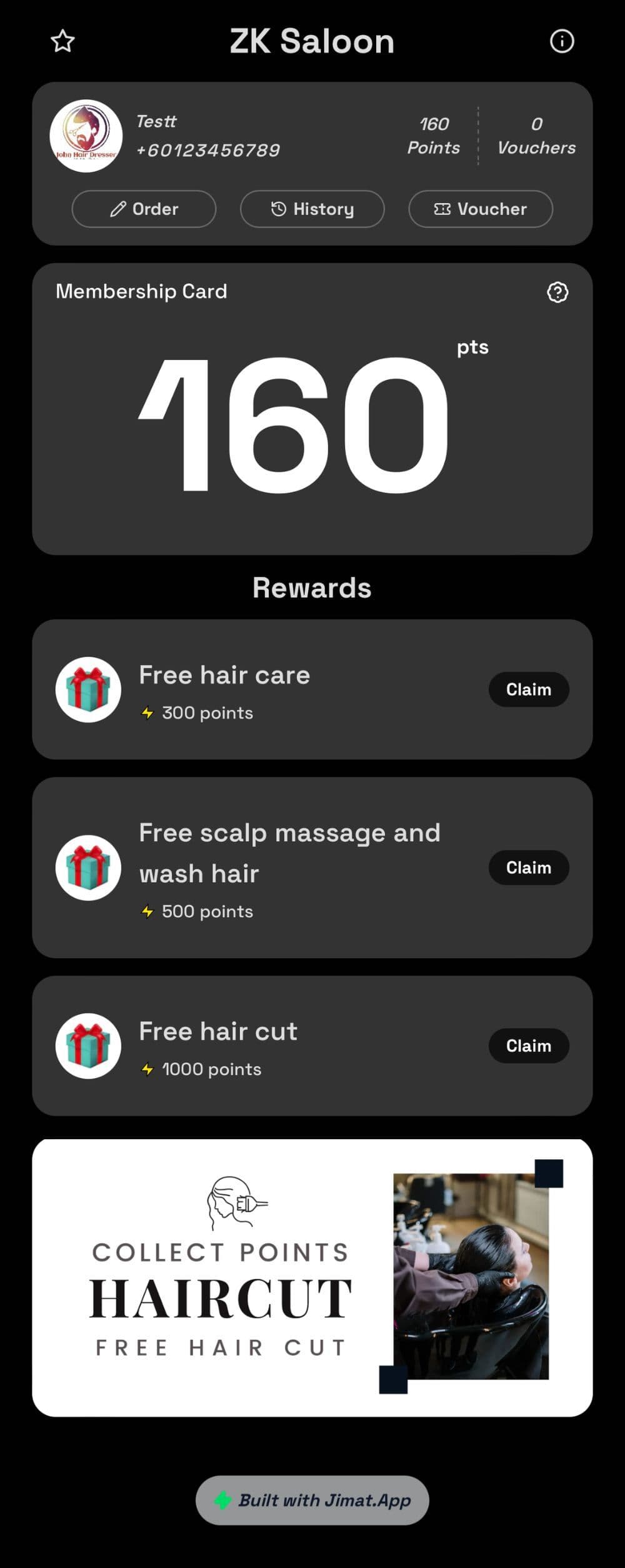Claim the Free hair care reward
The height and width of the screenshot is (1568, 625).
point(528,689)
